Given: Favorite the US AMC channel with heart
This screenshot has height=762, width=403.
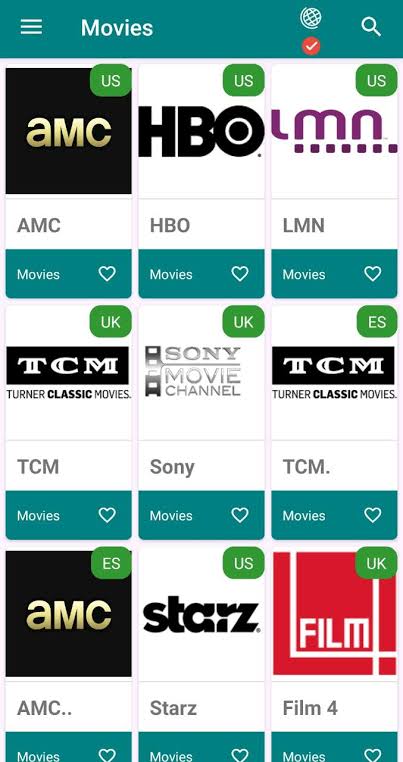Looking at the screenshot, I should click(x=107, y=274).
